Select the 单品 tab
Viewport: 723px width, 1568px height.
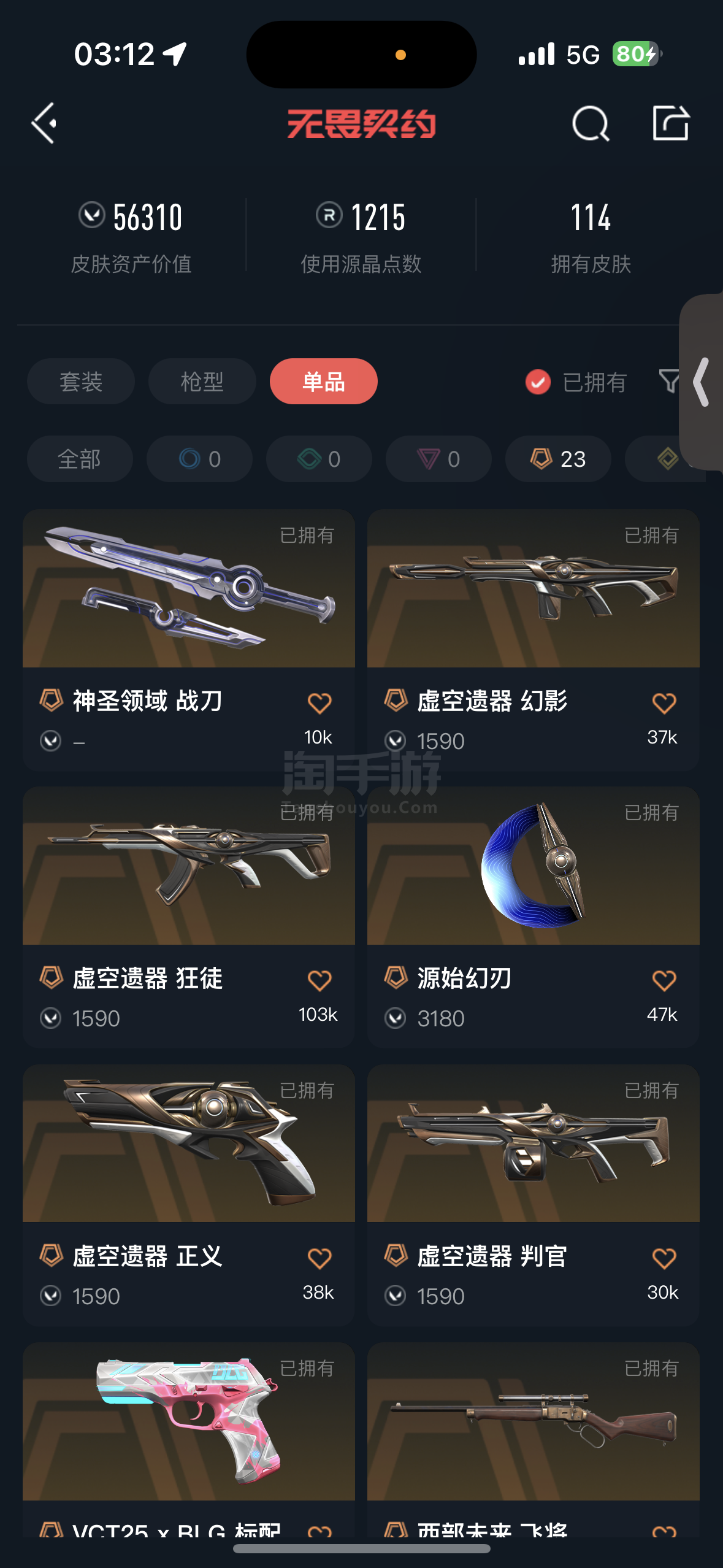324,382
